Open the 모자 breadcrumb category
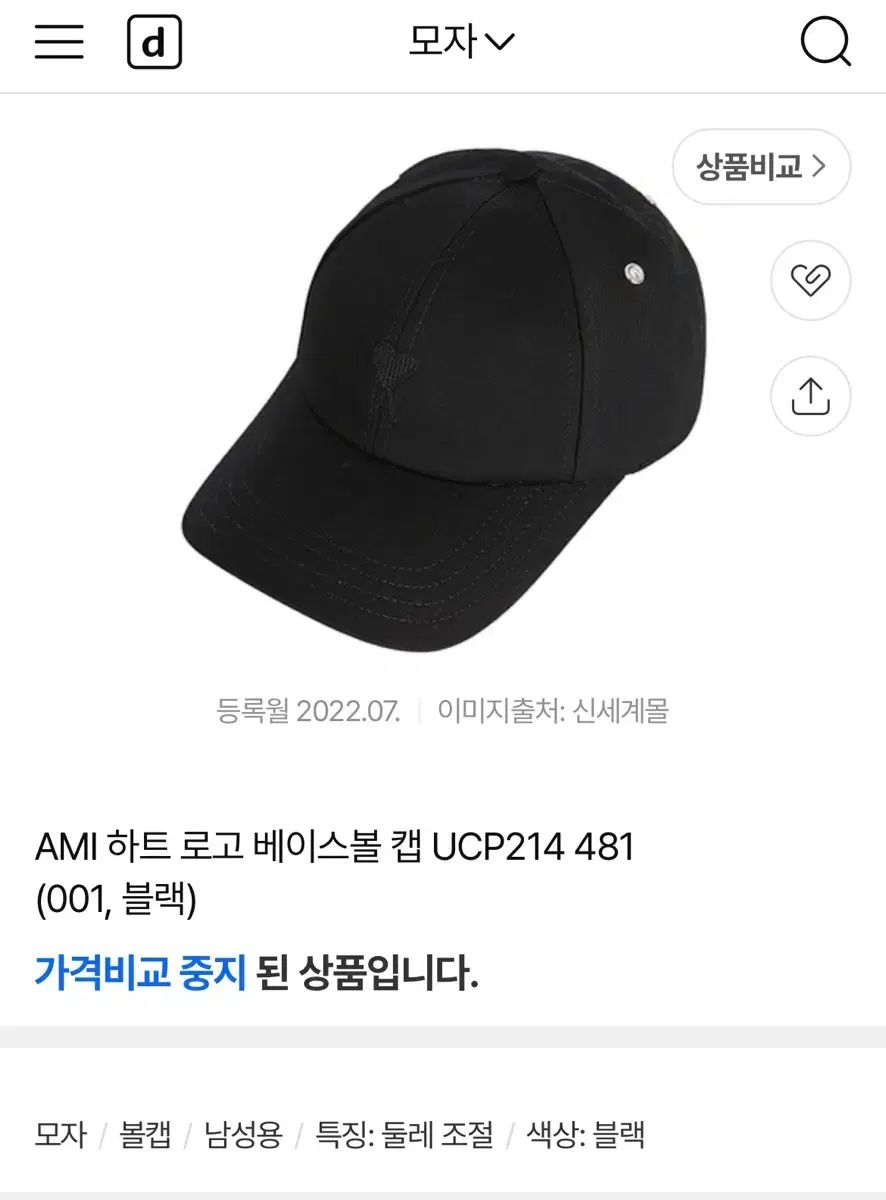886x1200 pixels. (61, 1134)
